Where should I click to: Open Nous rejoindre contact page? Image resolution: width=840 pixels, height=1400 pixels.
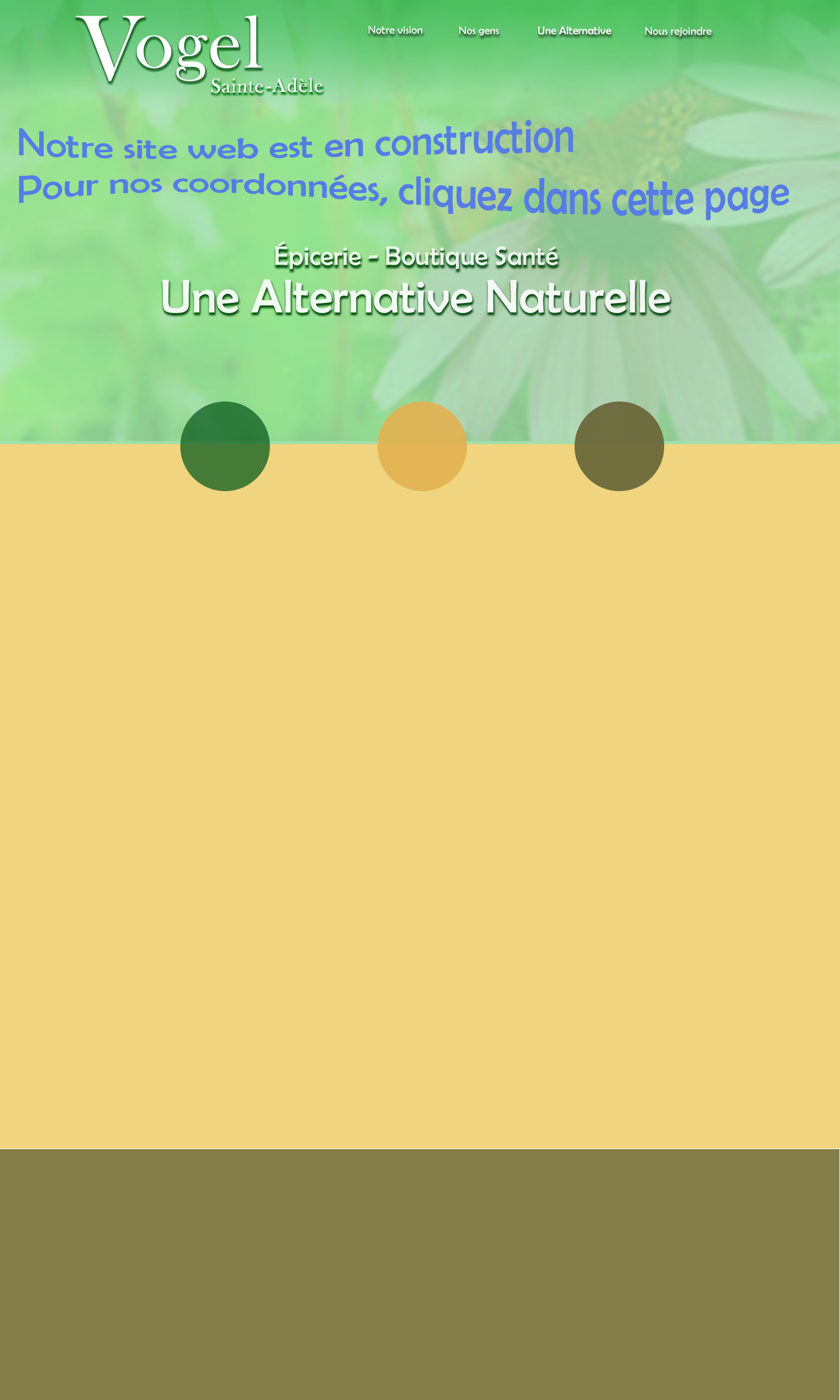pos(678,32)
